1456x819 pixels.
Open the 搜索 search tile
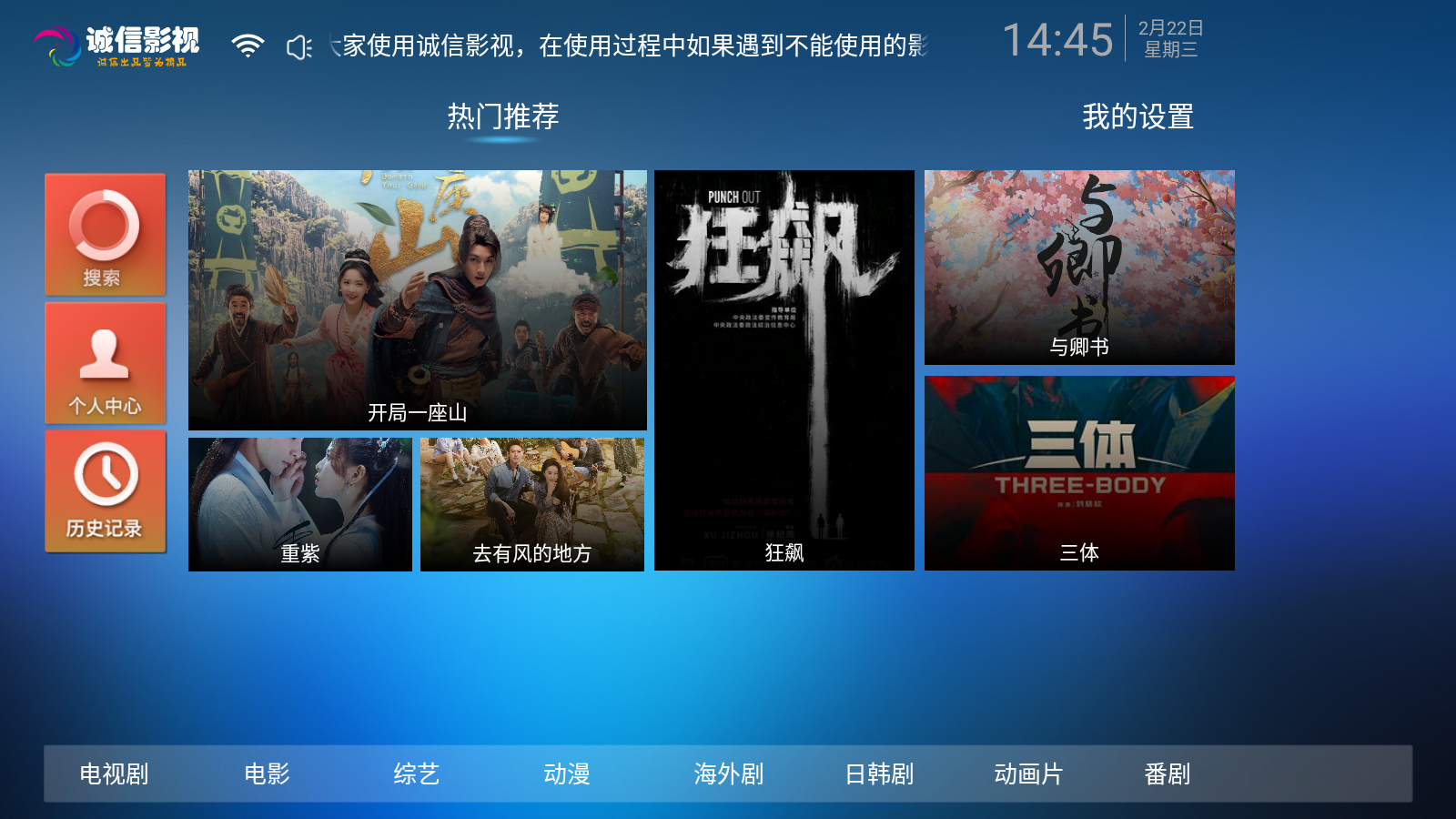pos(105,235)
